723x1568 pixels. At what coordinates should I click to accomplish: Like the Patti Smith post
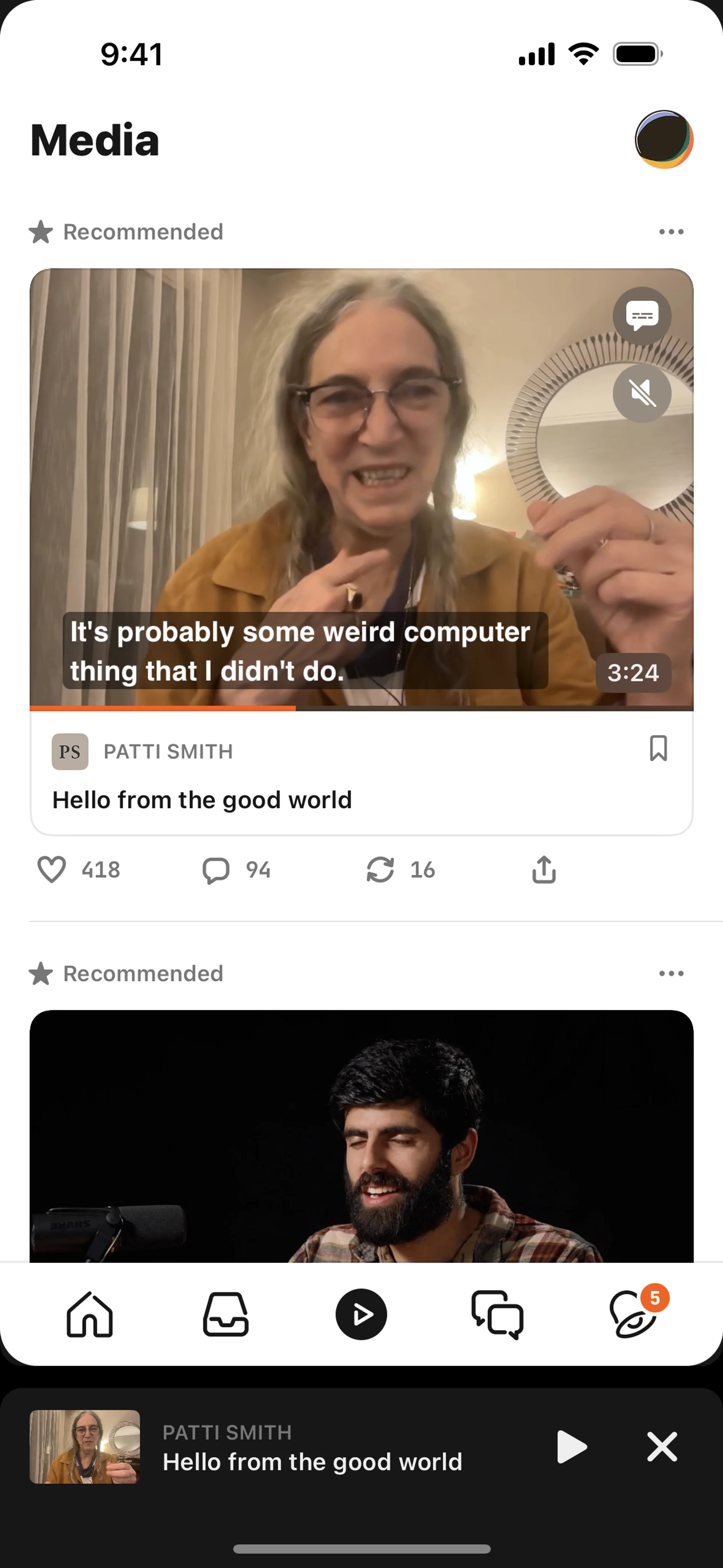[52, 869]
